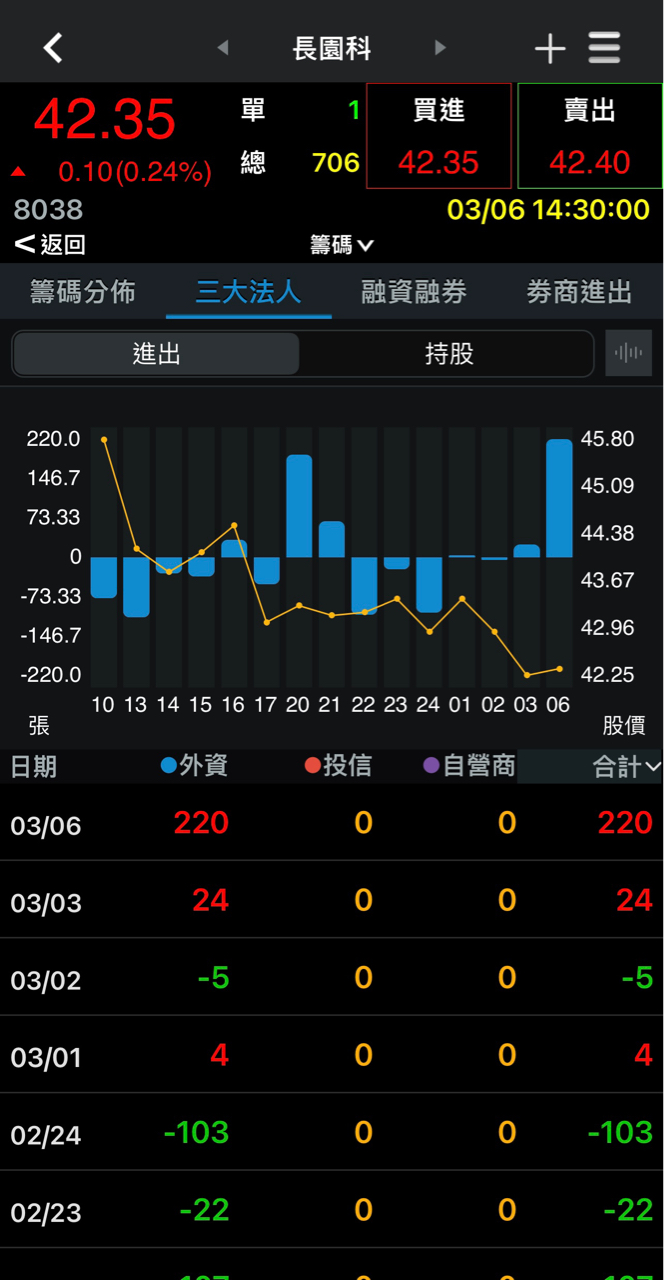The width and height of the screenshot is (664, 1280).
Task: Switch to the previous stock with left triangle
Action: pyautogui.click(x=223, y=47)
